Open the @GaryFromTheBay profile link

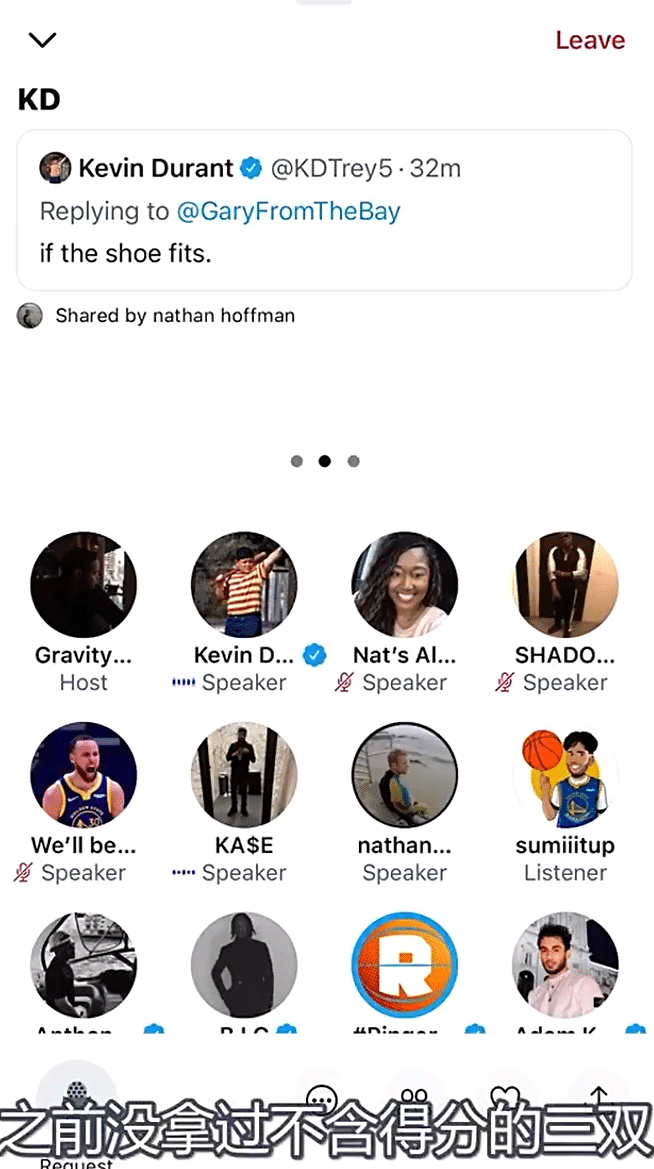click(x=288, y=211)
